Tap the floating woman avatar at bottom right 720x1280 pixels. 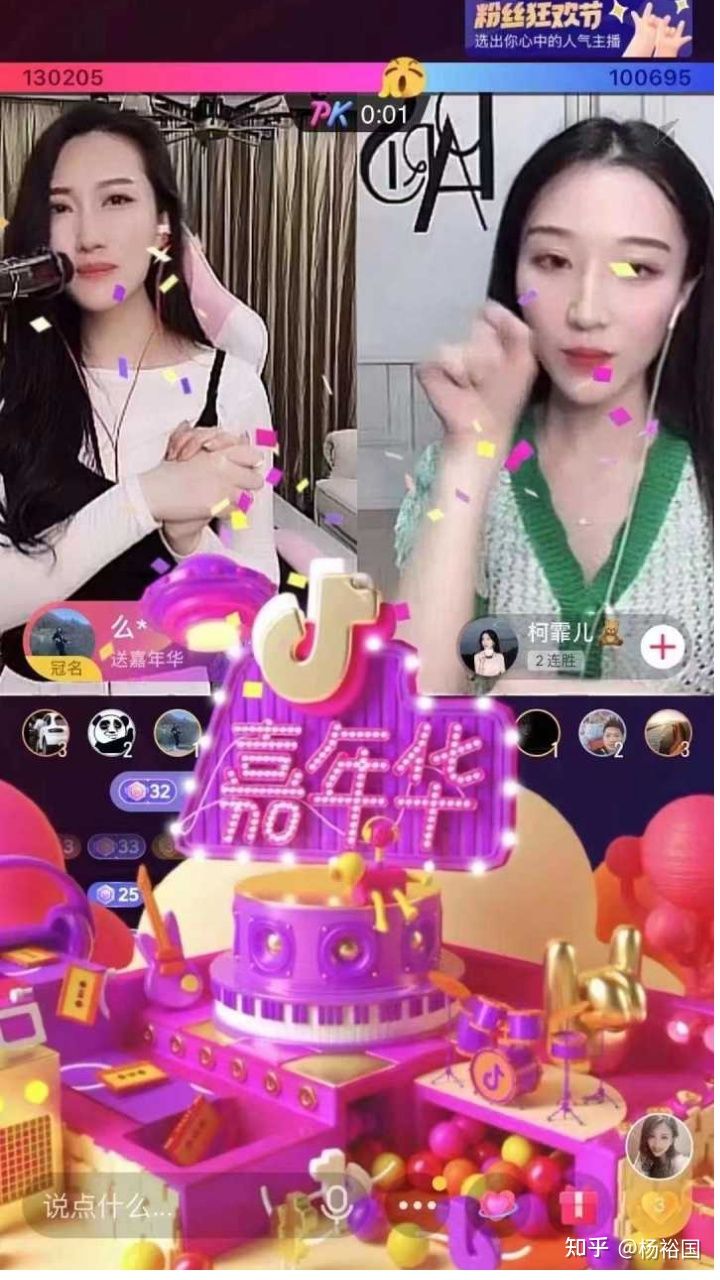point(659,1145)
